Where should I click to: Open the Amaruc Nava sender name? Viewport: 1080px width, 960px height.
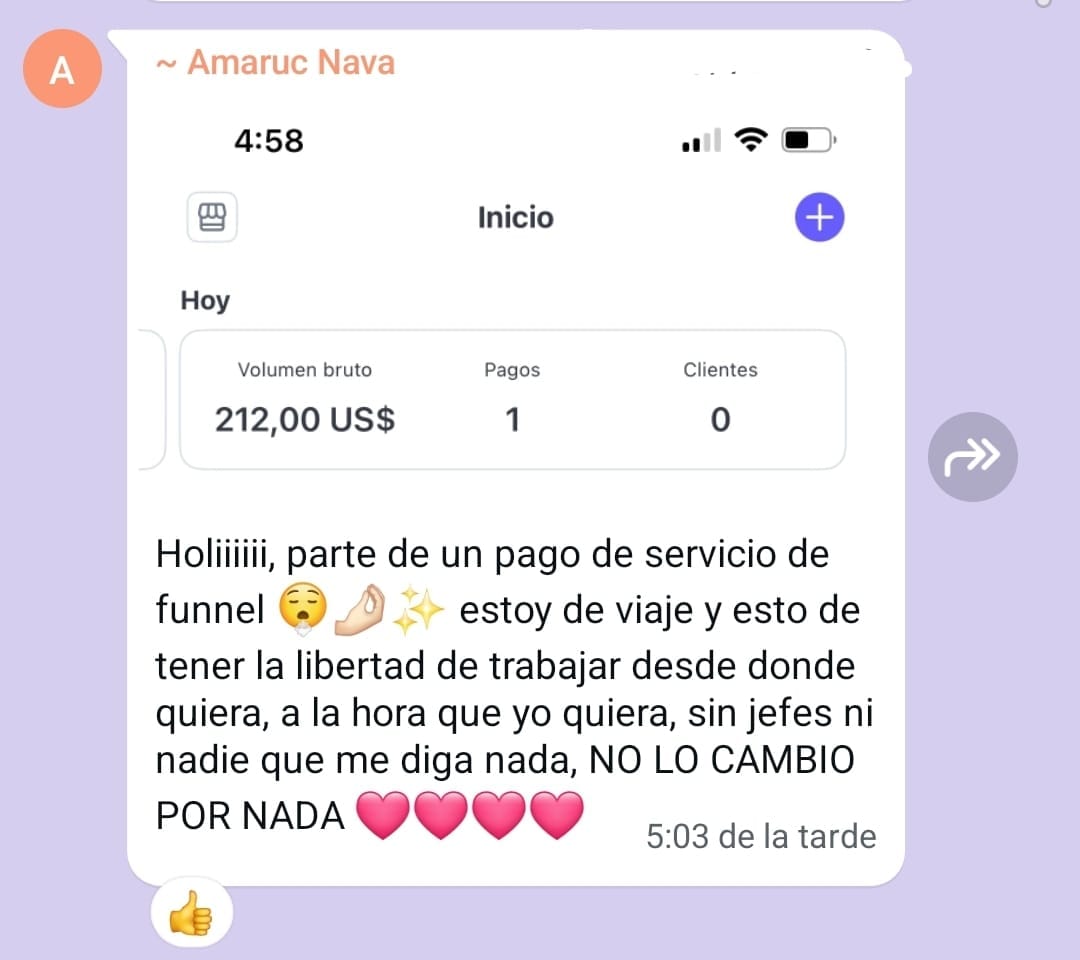click(x=289, y=63)
